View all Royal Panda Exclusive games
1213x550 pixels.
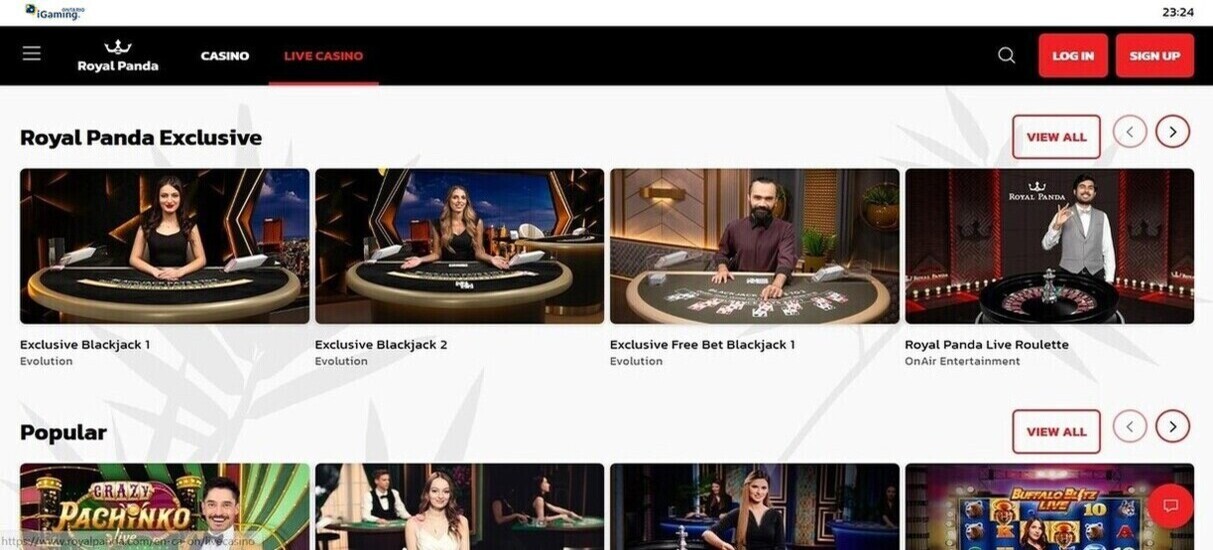click(x=1055, y=137)
